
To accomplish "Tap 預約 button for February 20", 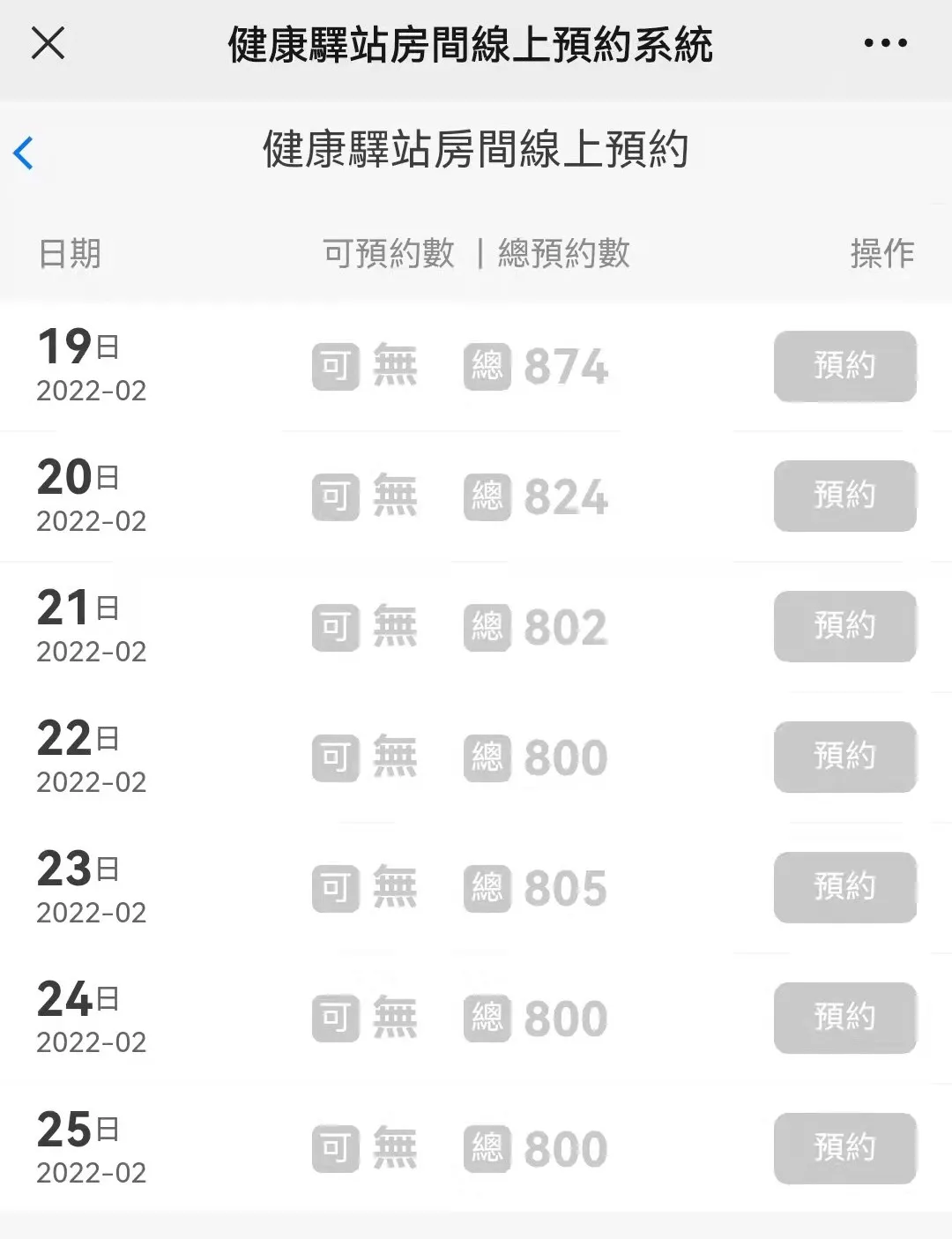I will point(844,496).
